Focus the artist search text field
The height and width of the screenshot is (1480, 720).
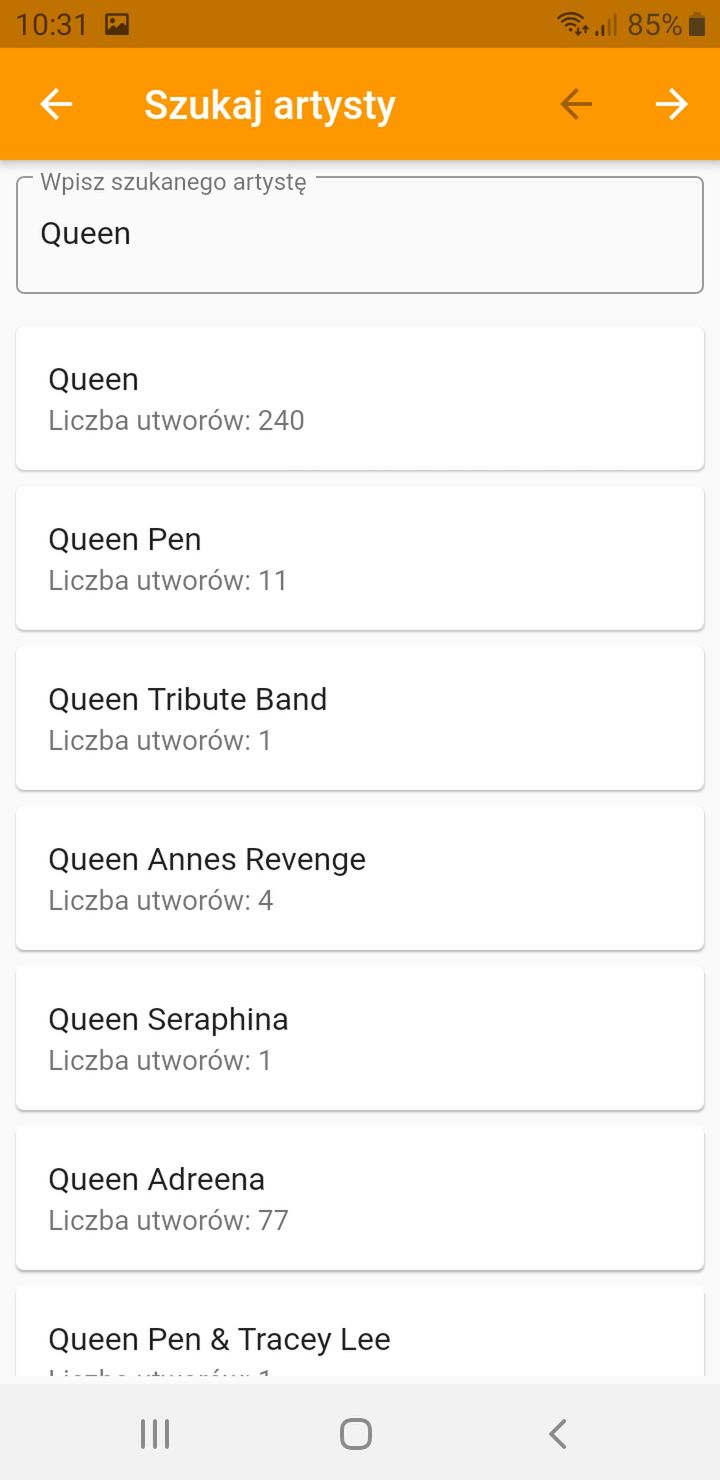click(x=360, y=235)
